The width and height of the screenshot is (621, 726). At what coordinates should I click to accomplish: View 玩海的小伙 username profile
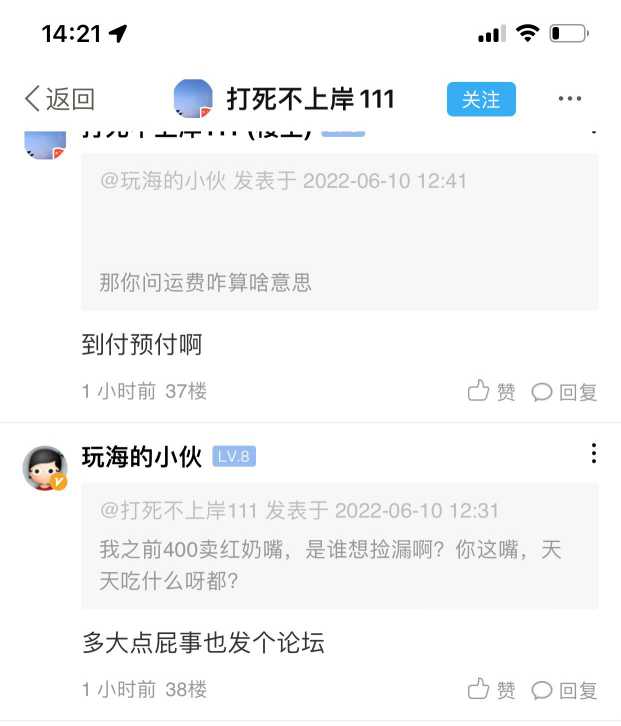(x=142, y=457)
